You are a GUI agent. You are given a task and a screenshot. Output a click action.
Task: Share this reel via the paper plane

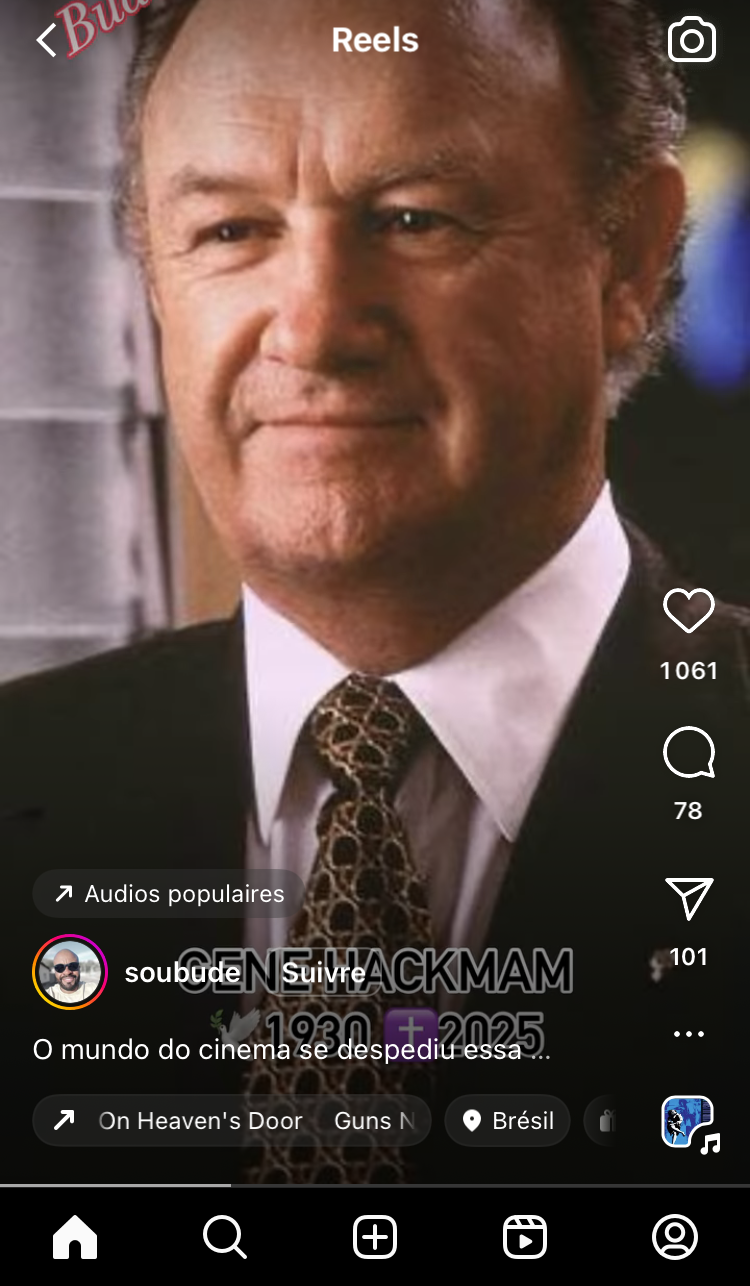click(x=689, y=898)
